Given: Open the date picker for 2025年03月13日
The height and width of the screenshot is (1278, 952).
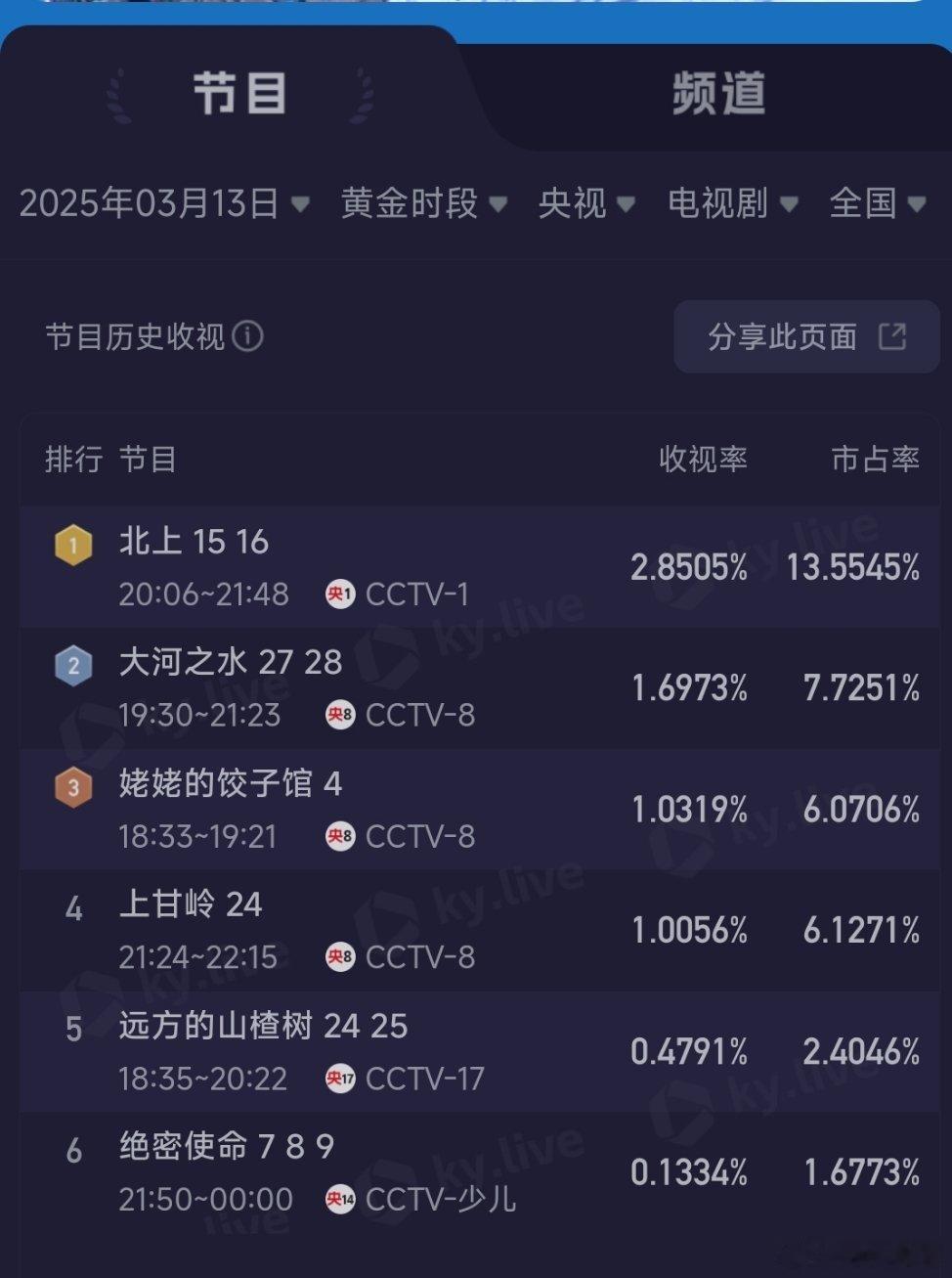Looking at the screenshot, I should click(166, 204).
